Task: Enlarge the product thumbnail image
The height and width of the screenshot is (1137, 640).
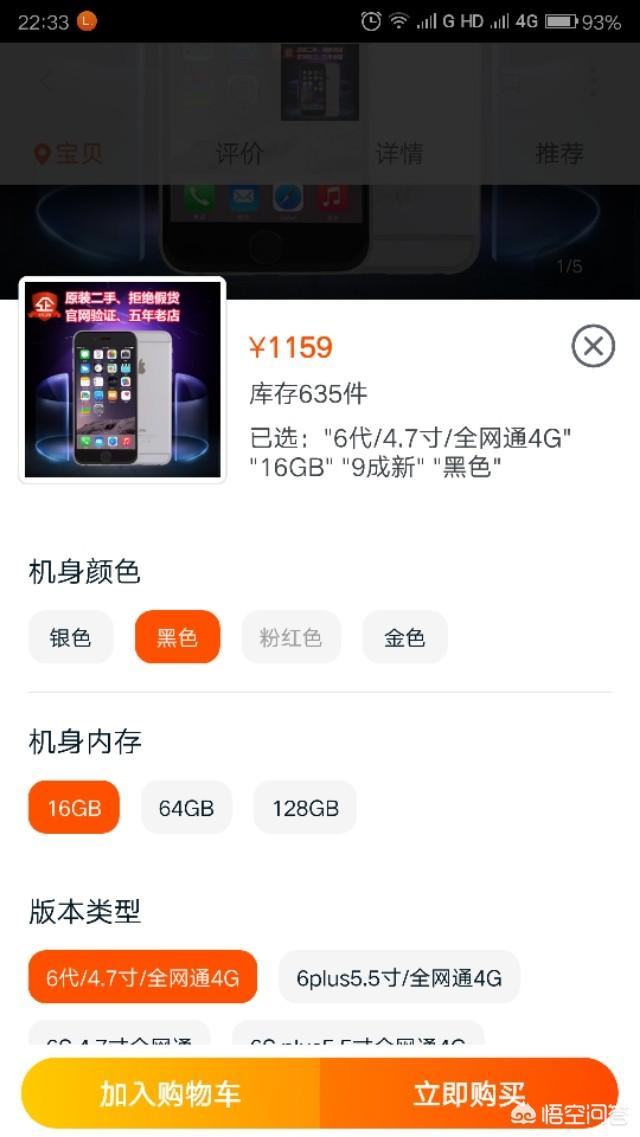Action: 123,380
